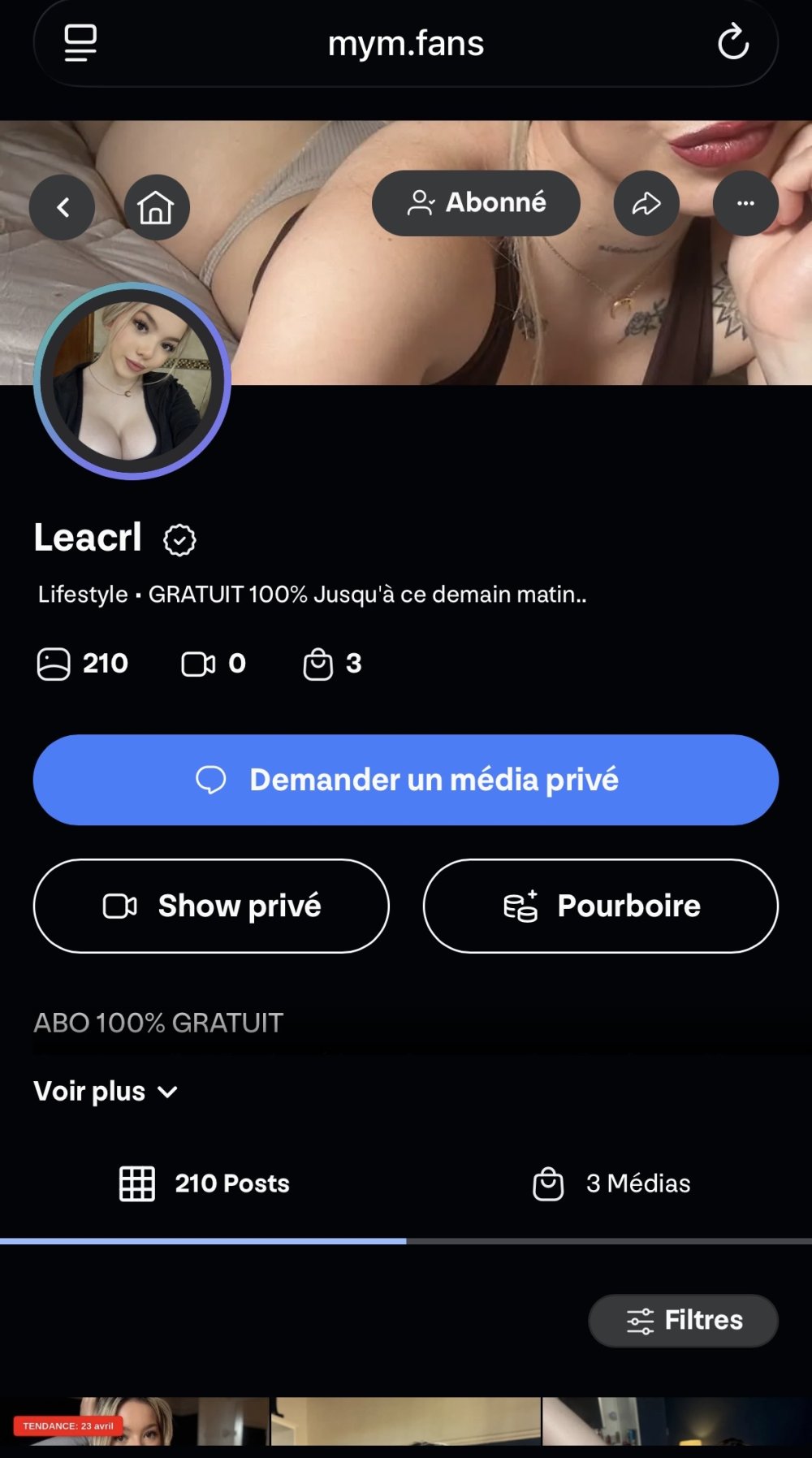
Task: Open the three-dot overflow menu
Action: pos(745,203)
